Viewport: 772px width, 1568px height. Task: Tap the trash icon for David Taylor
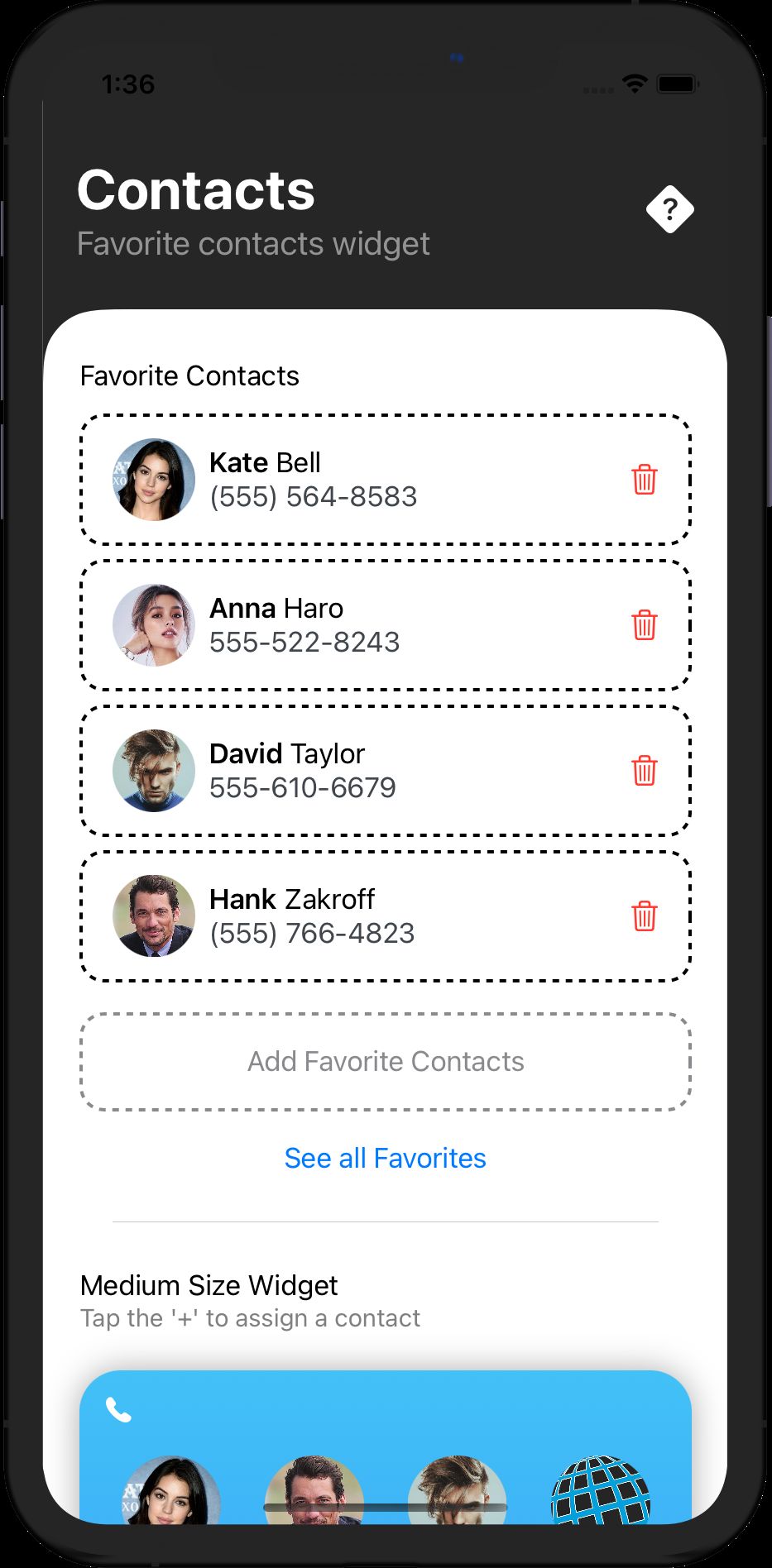[x=645, y=771]
